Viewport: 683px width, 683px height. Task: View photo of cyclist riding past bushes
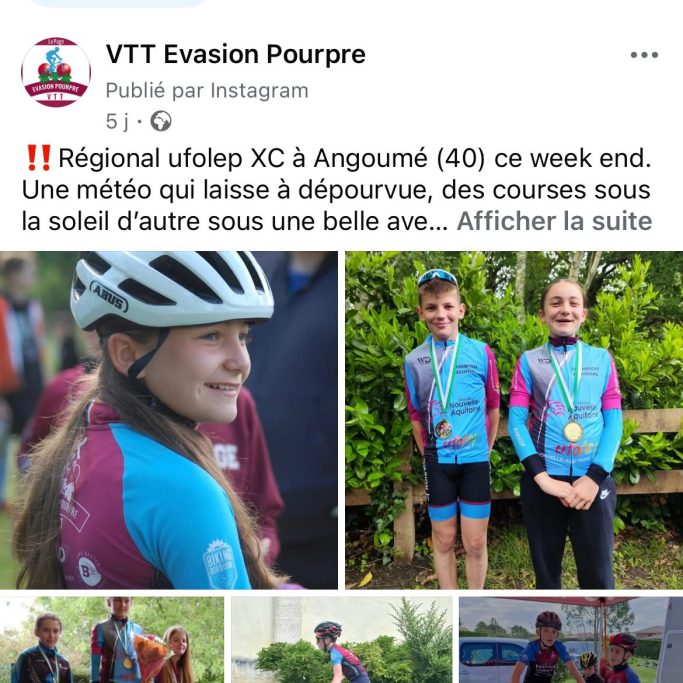point(341,640)
